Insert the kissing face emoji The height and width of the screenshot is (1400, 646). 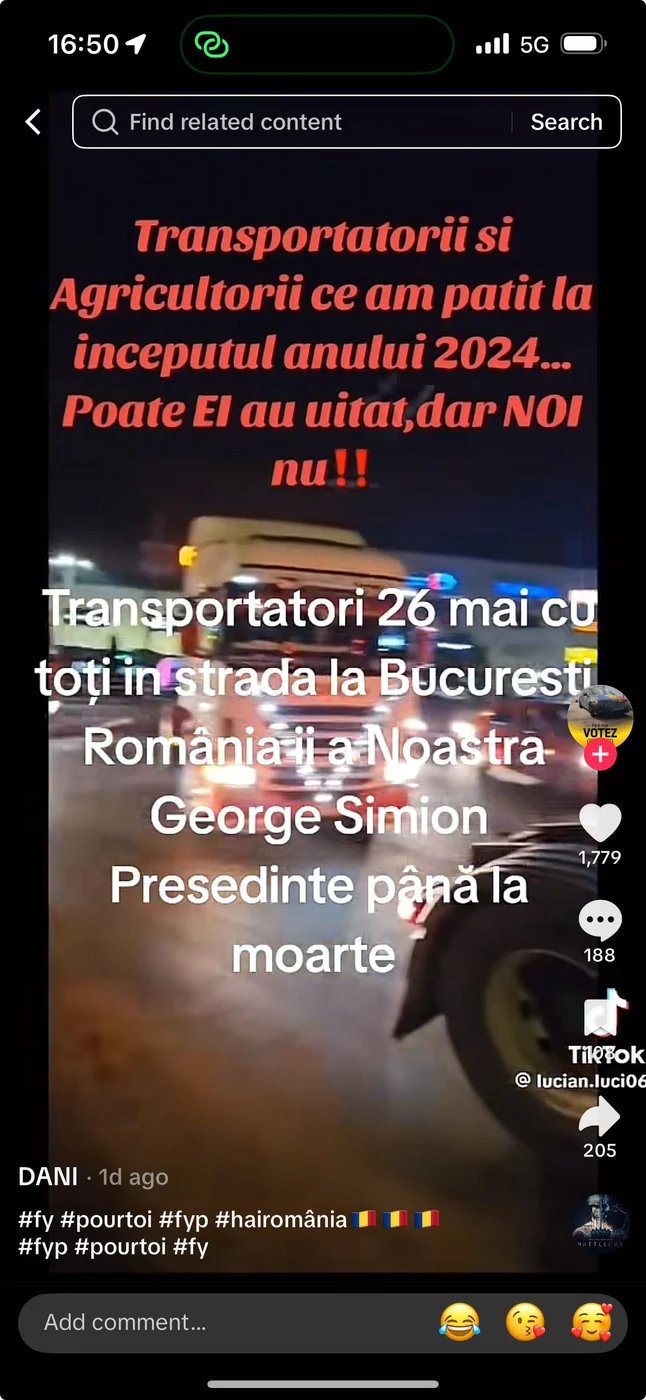click(x=525, y=1322)
